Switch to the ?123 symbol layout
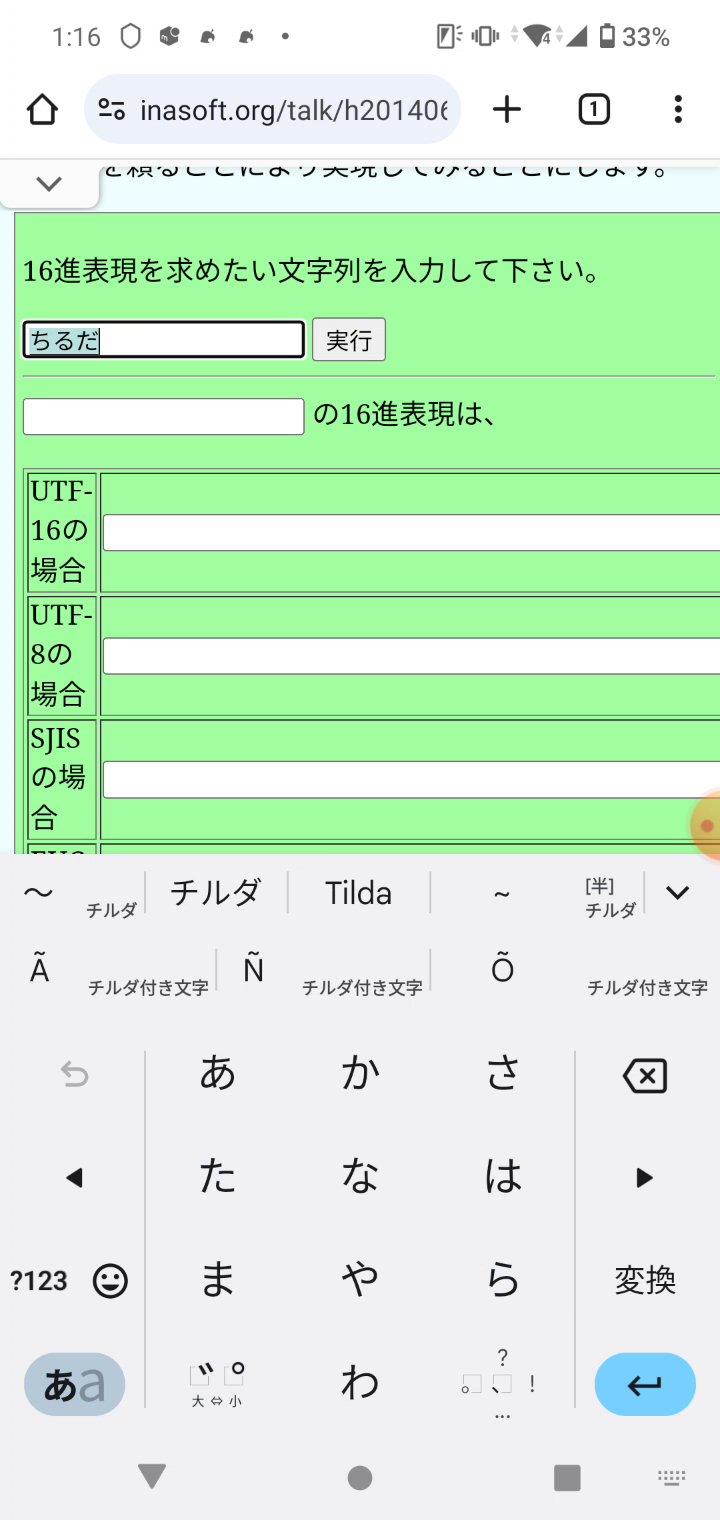The width and height of the screenshot is (720, 1520). click(x=38, y=1281)
